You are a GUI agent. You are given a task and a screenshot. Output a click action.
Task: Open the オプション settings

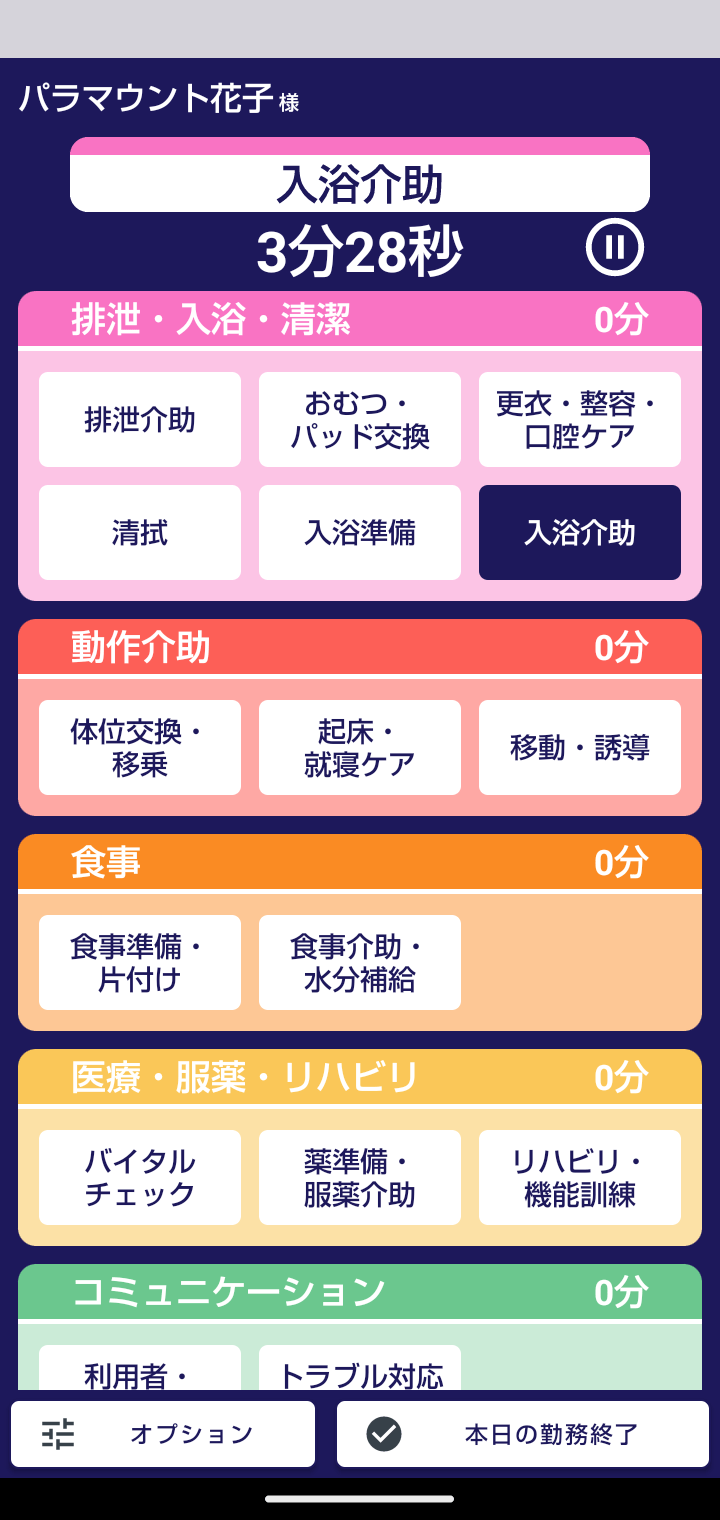pos(163,1434)
